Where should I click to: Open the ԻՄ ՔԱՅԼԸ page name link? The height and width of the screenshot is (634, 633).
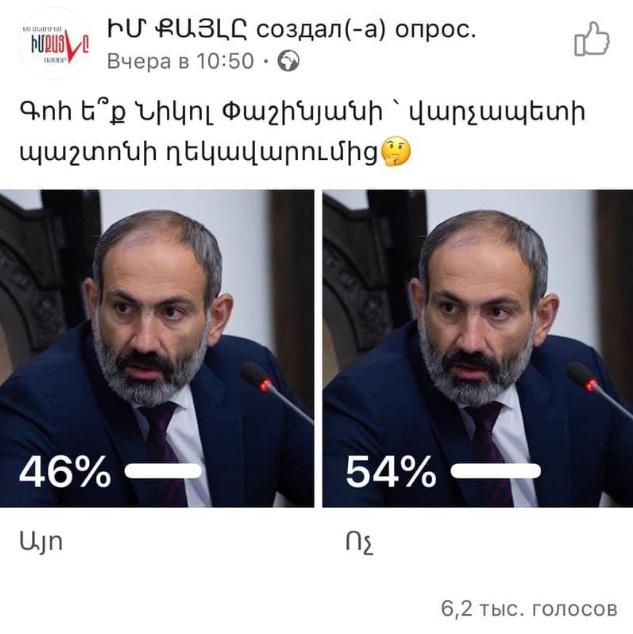click(178, 32)
